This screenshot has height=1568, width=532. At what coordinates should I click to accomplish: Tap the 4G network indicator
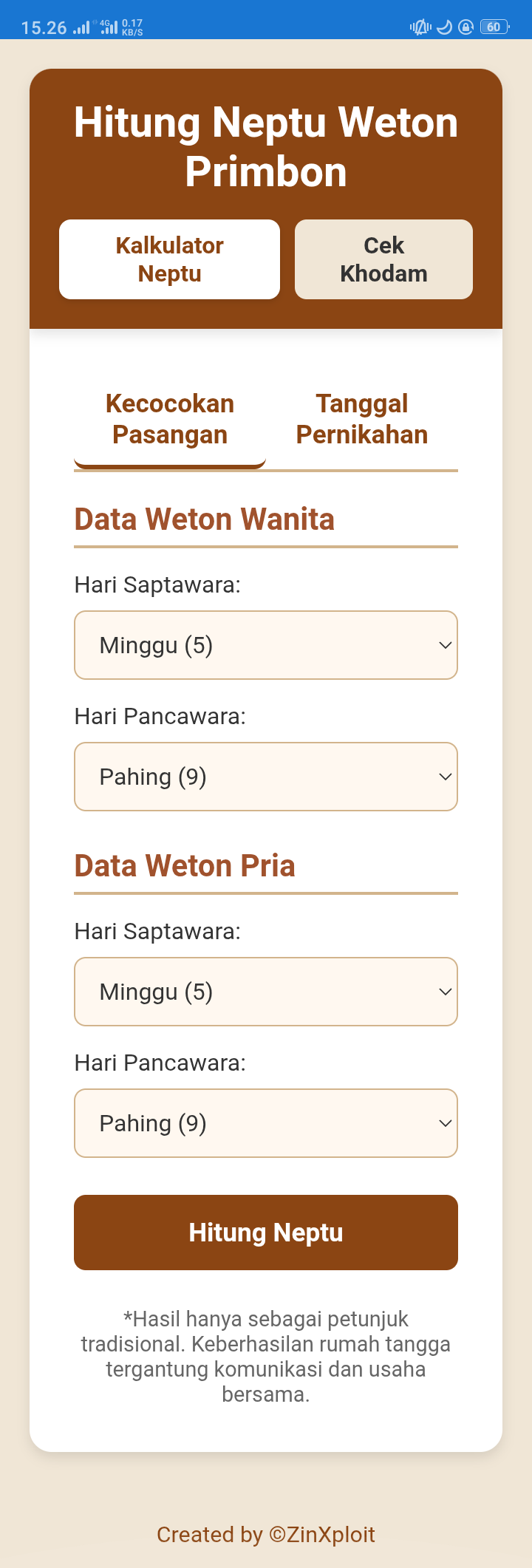(x=103, y=22)
